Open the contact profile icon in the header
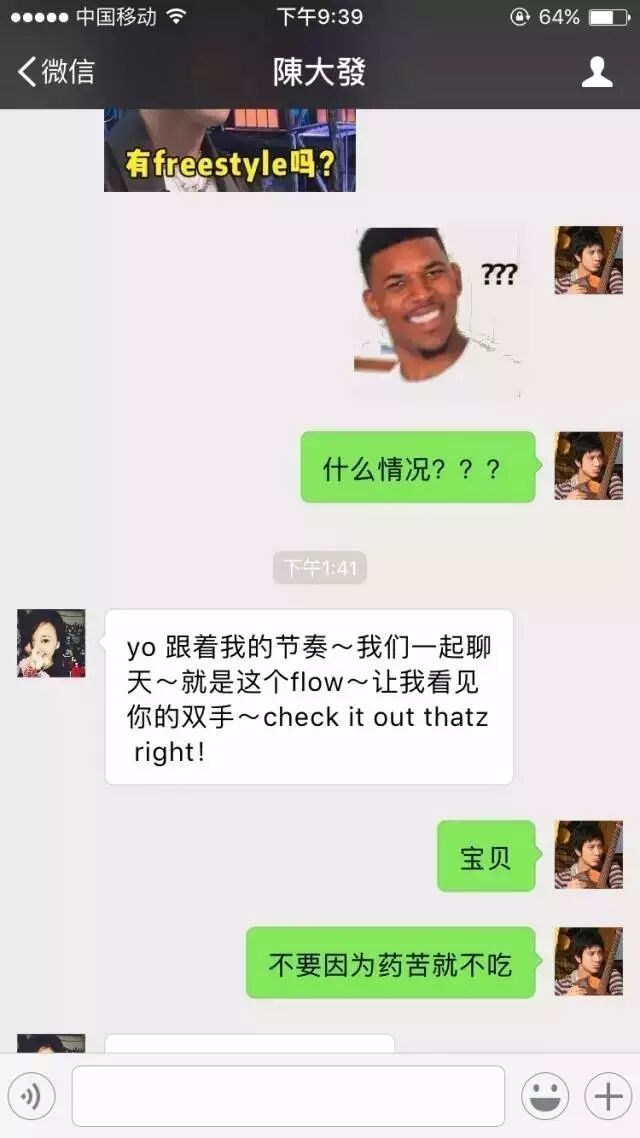Viewport: 640px width, 1138px height. click(x=597, y=72)
